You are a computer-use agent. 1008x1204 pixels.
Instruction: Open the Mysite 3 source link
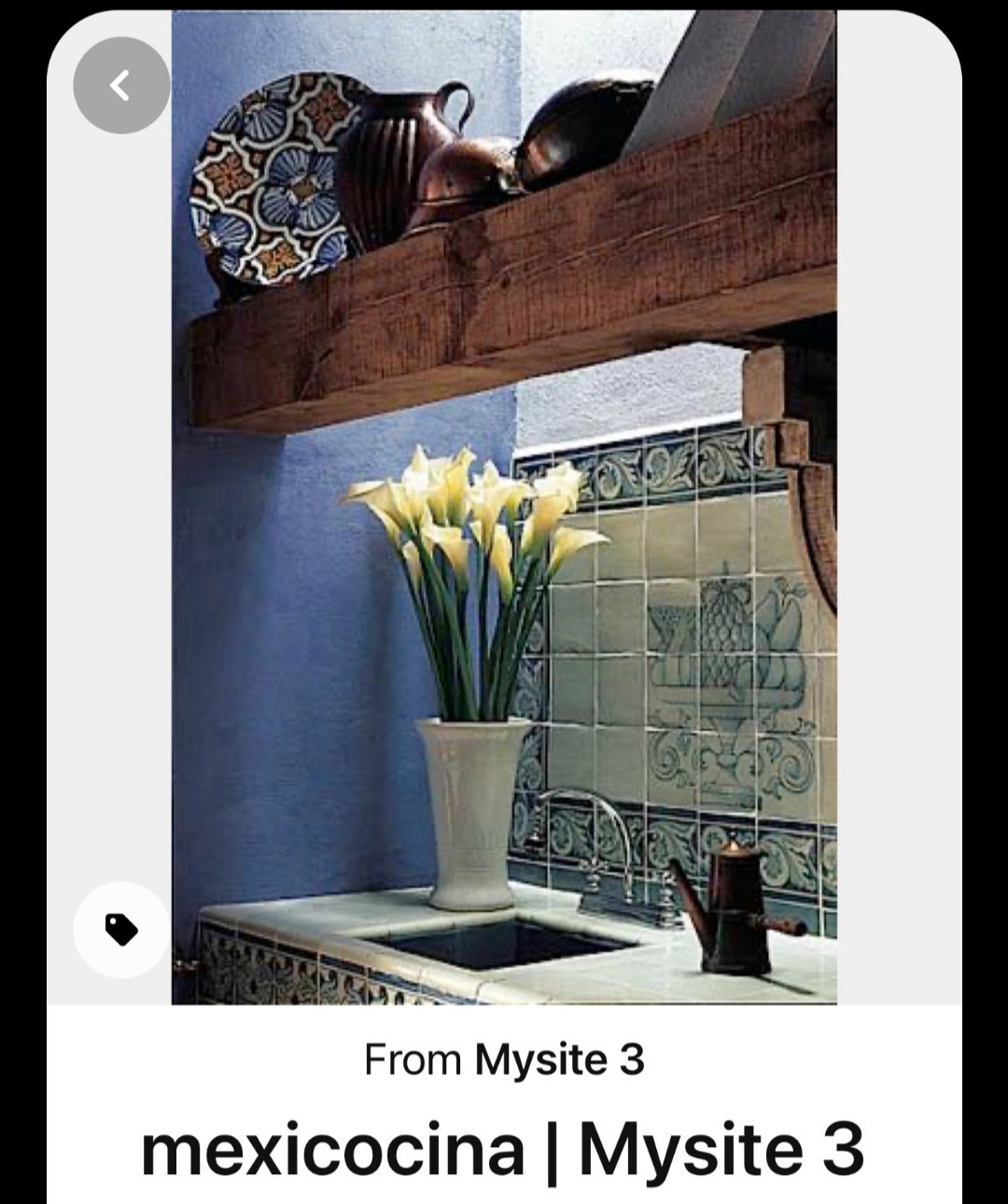559,1060
